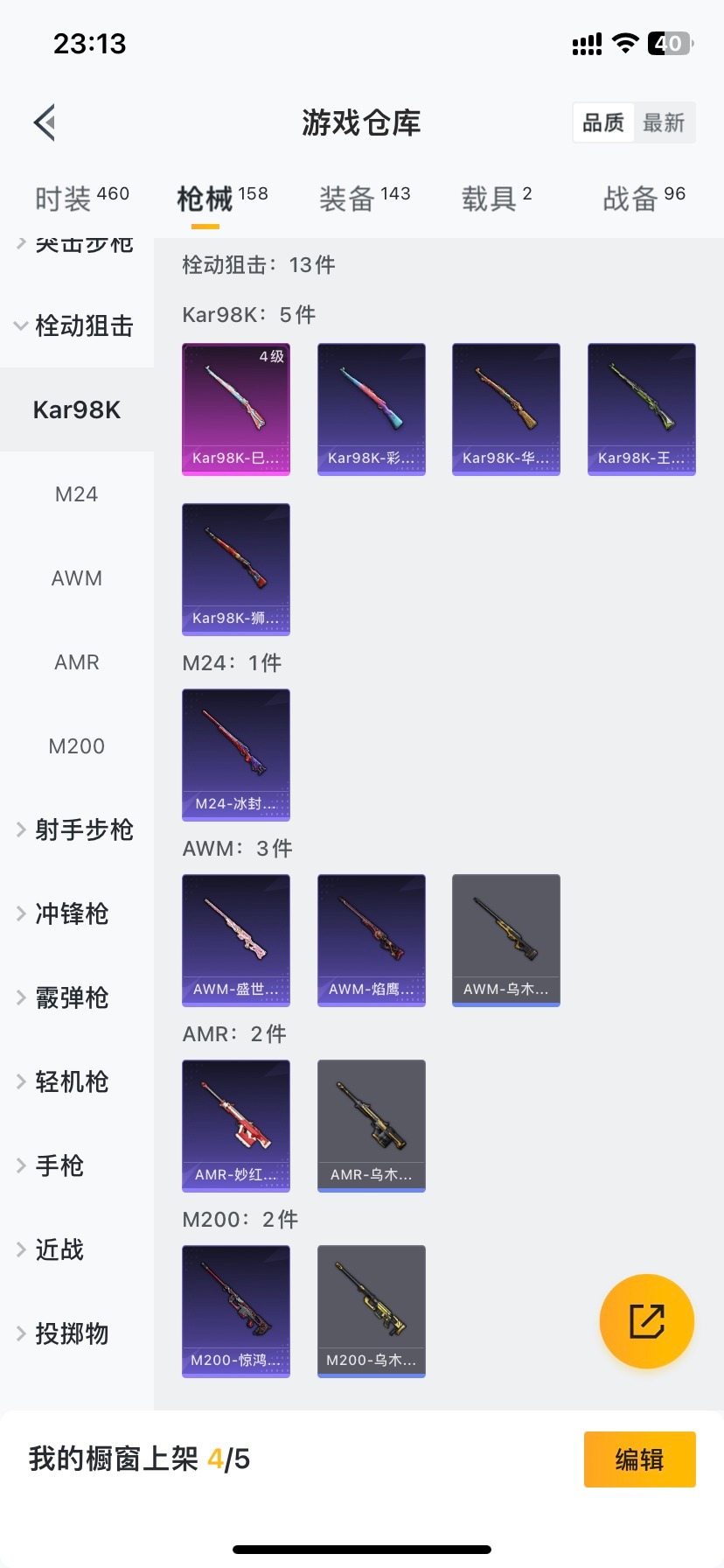Open the level 4 Kar98K skin card

tap(236, 409)
